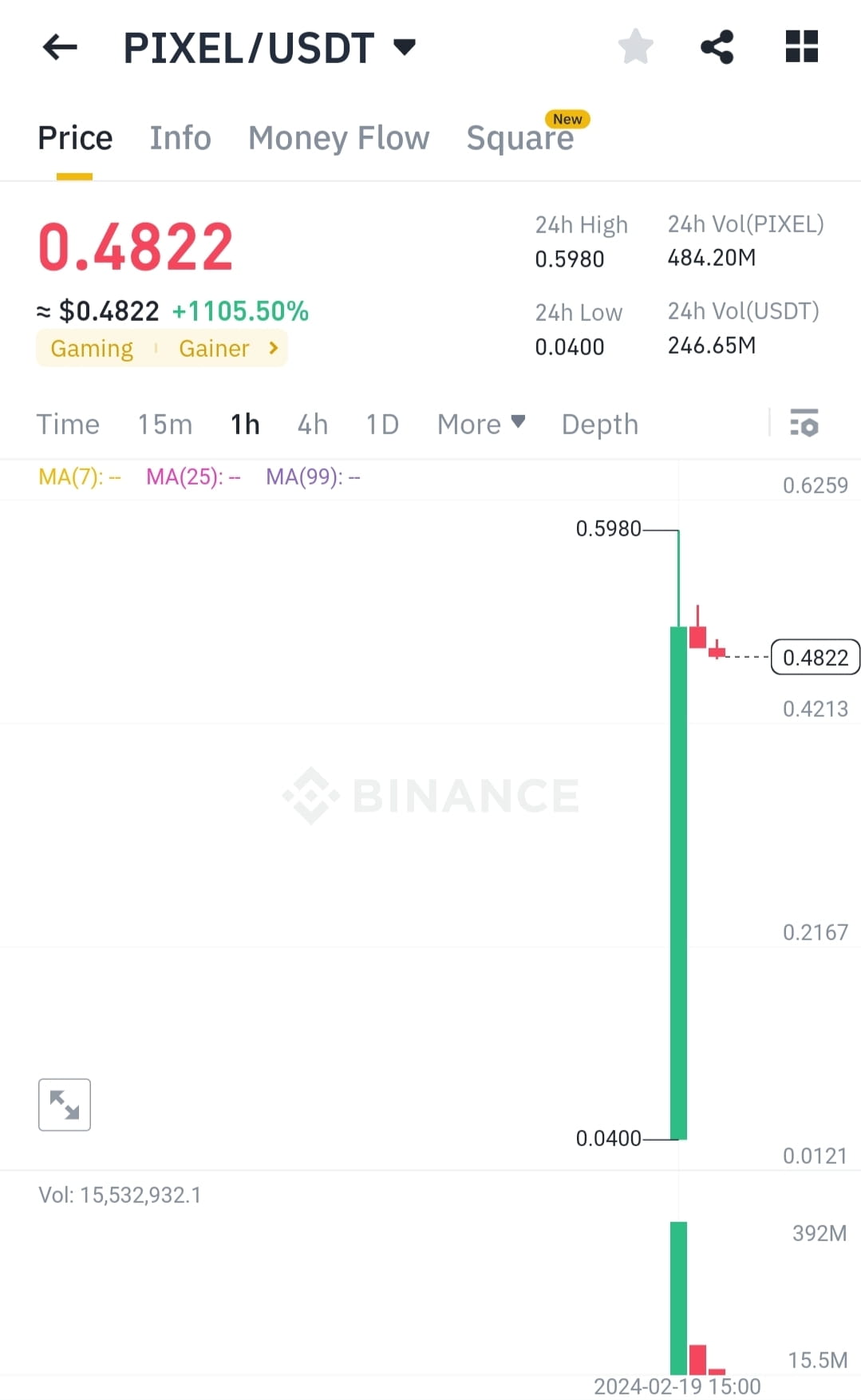861x1400 pixels.
Task: Enable the 1D timeframe view
Action: [381, 424]
